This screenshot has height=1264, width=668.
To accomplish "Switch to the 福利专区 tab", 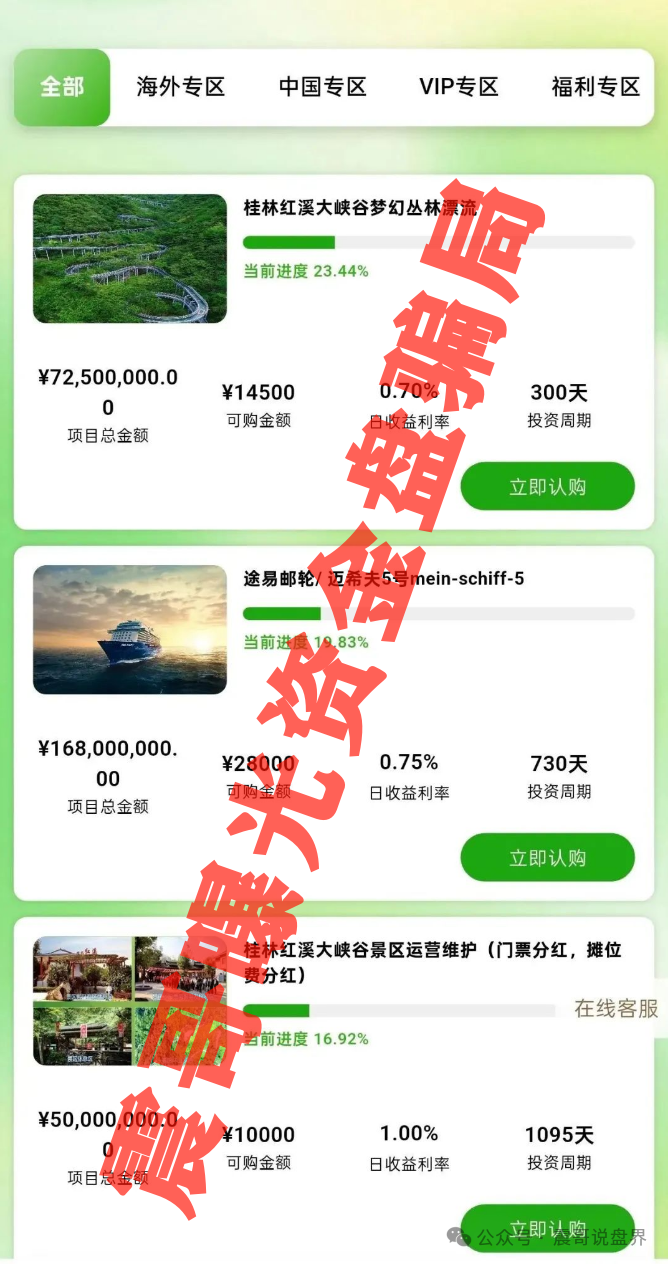I will point(596,87).
